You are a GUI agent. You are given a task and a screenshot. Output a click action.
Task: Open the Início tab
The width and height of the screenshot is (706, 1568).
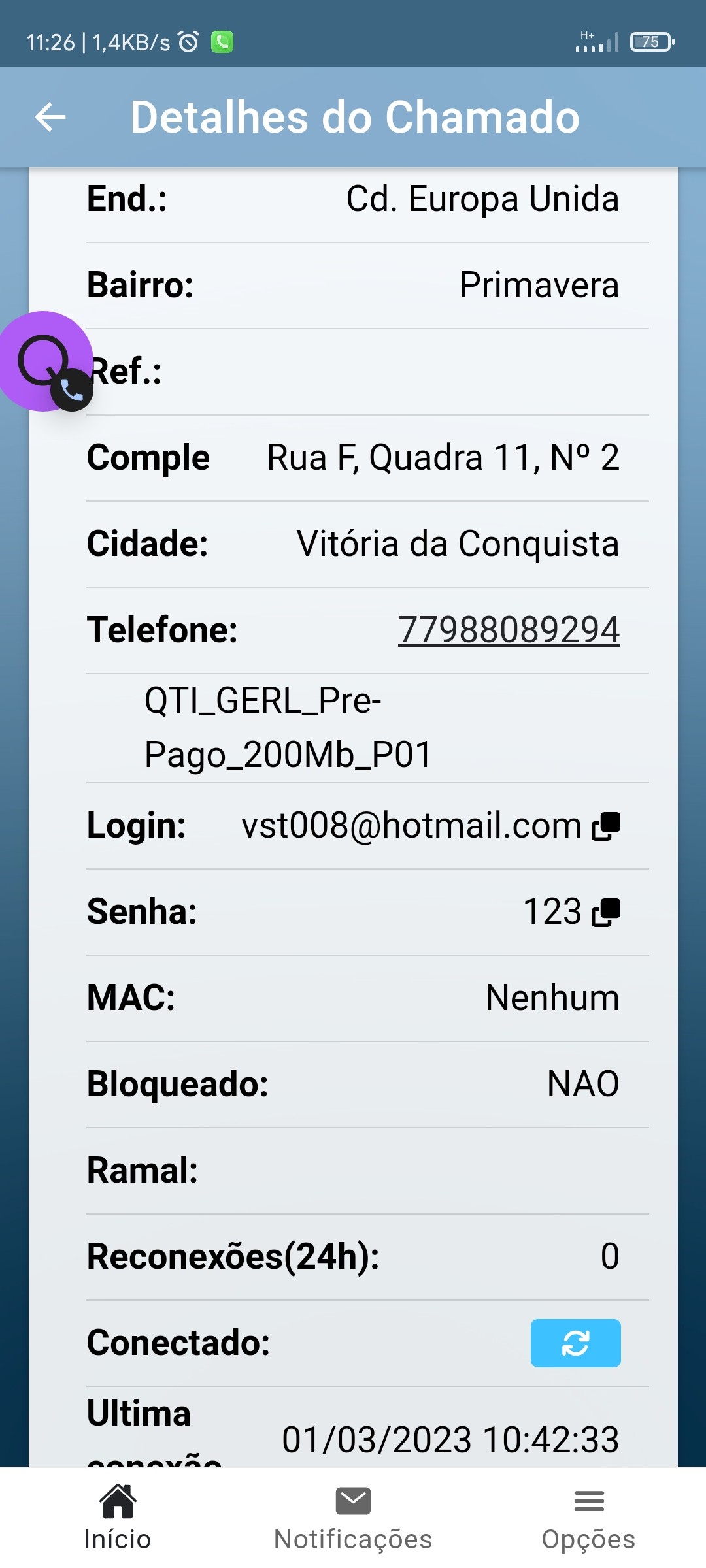pyautogui.click(x=118, y=1517)
